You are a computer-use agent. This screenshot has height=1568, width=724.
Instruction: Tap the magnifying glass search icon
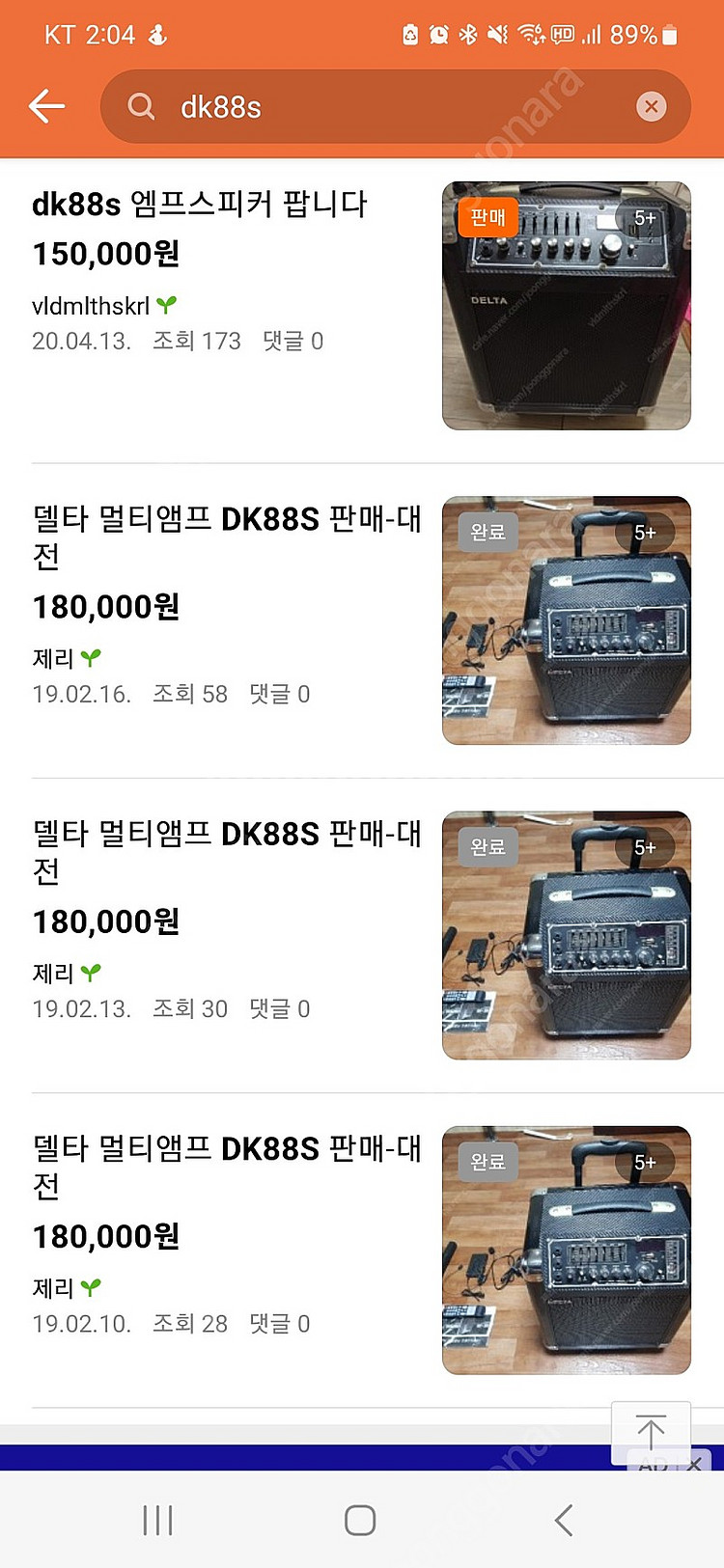click(141, 106)
